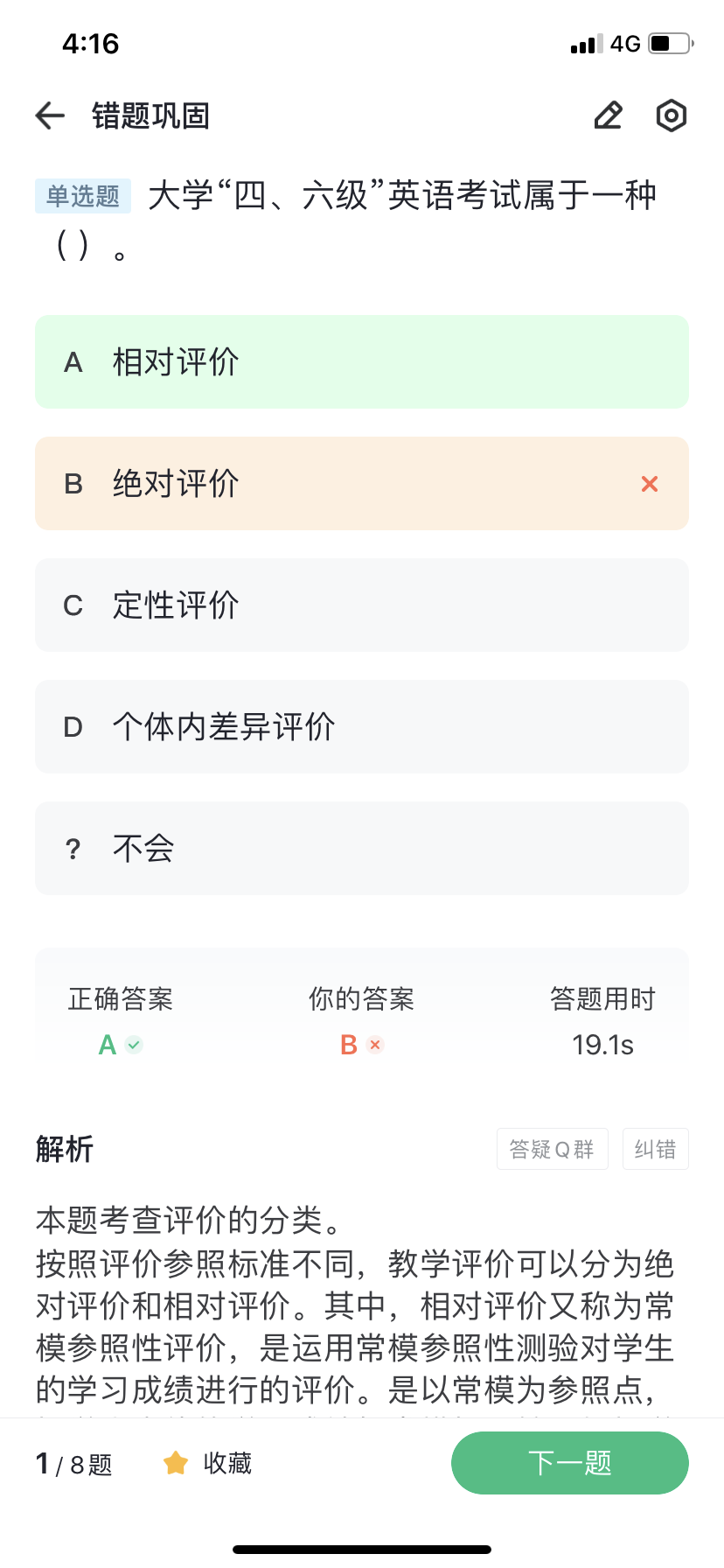Image resolution: width=724 pixels, height=1568 pixels.
Task: Choose option C 定性评价
Action: click(362, 605)
